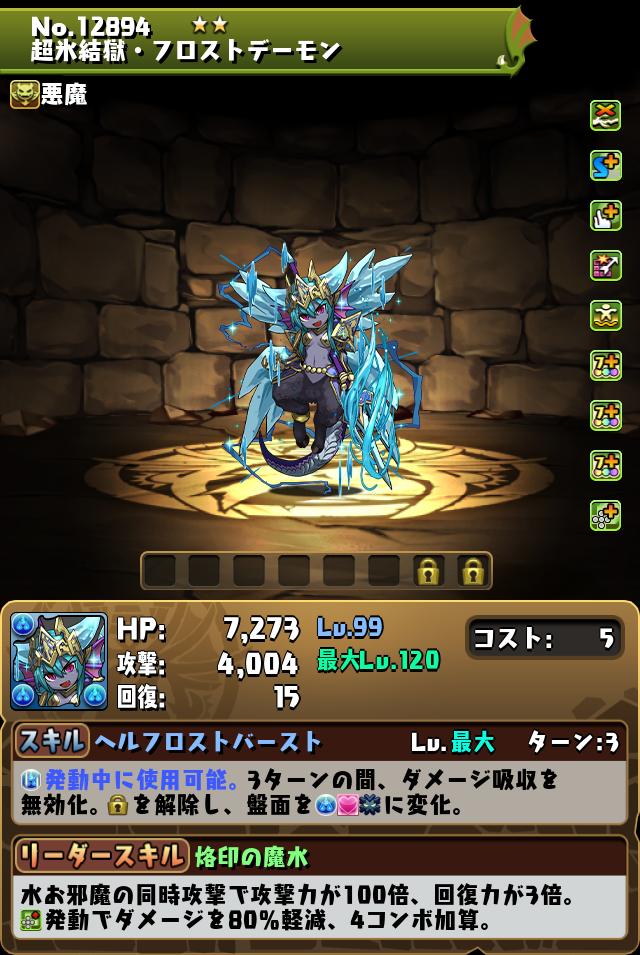Tap the cloud resist awakening icon
This screenshot has width=640, height=955.
tap(605, 115)
